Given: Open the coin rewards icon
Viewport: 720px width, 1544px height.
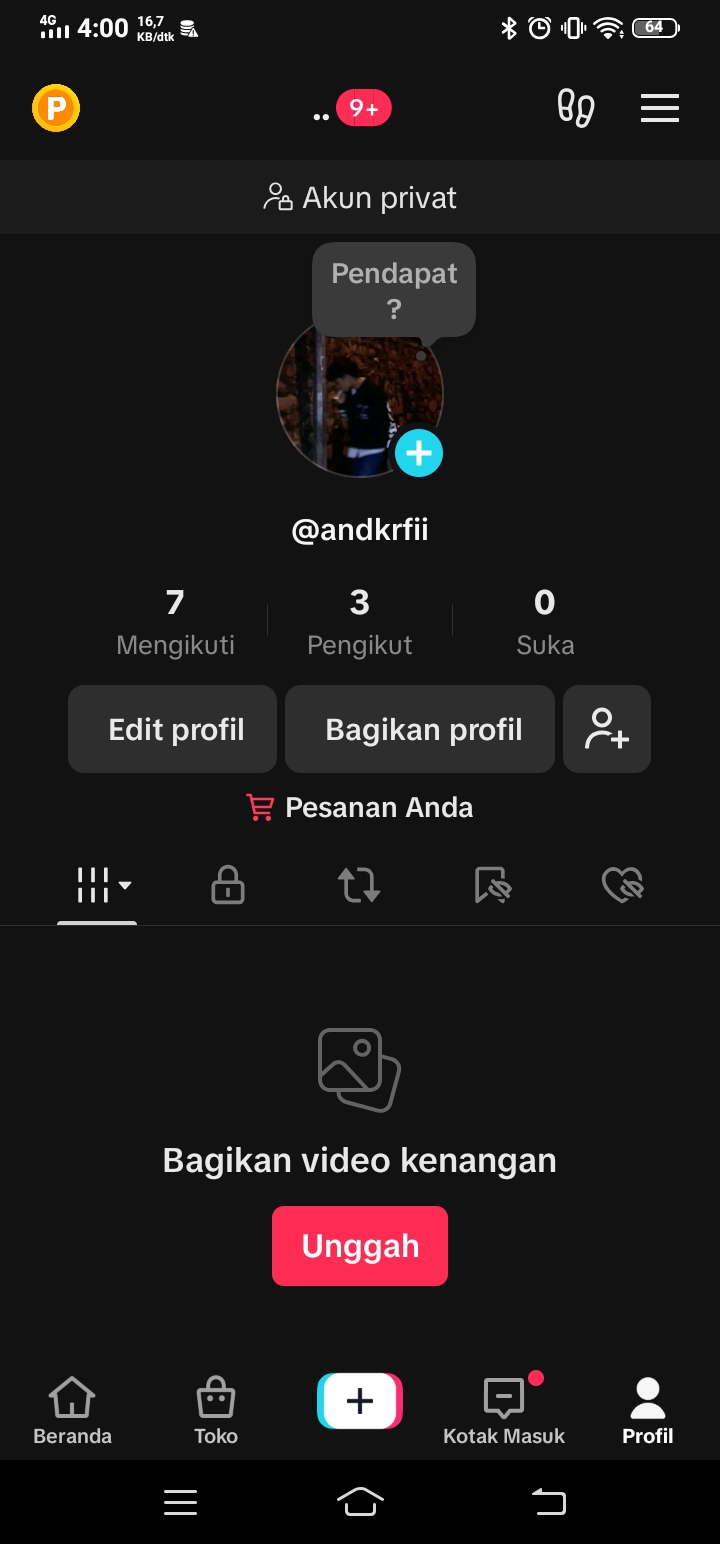Looking at the screenshot, I should pos(56,108).
